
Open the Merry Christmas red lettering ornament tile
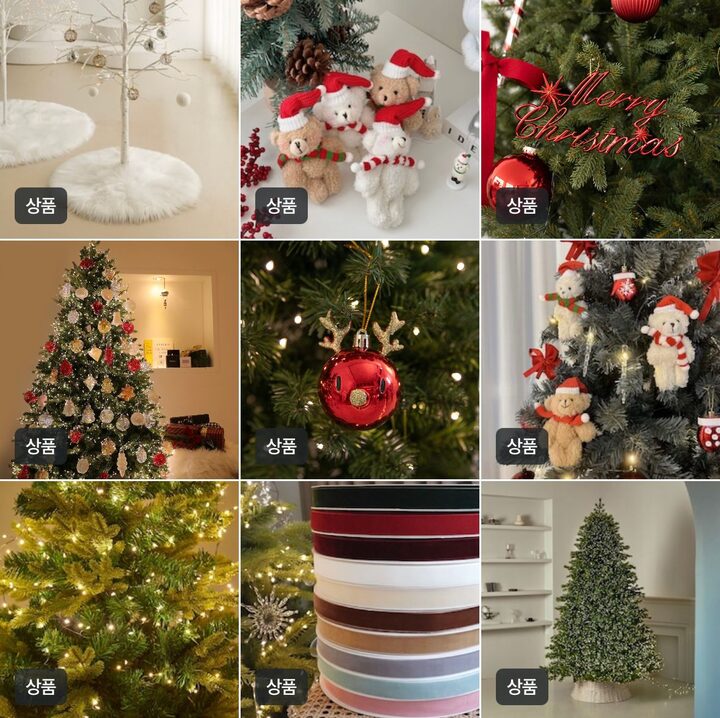[x=600, y=118]
